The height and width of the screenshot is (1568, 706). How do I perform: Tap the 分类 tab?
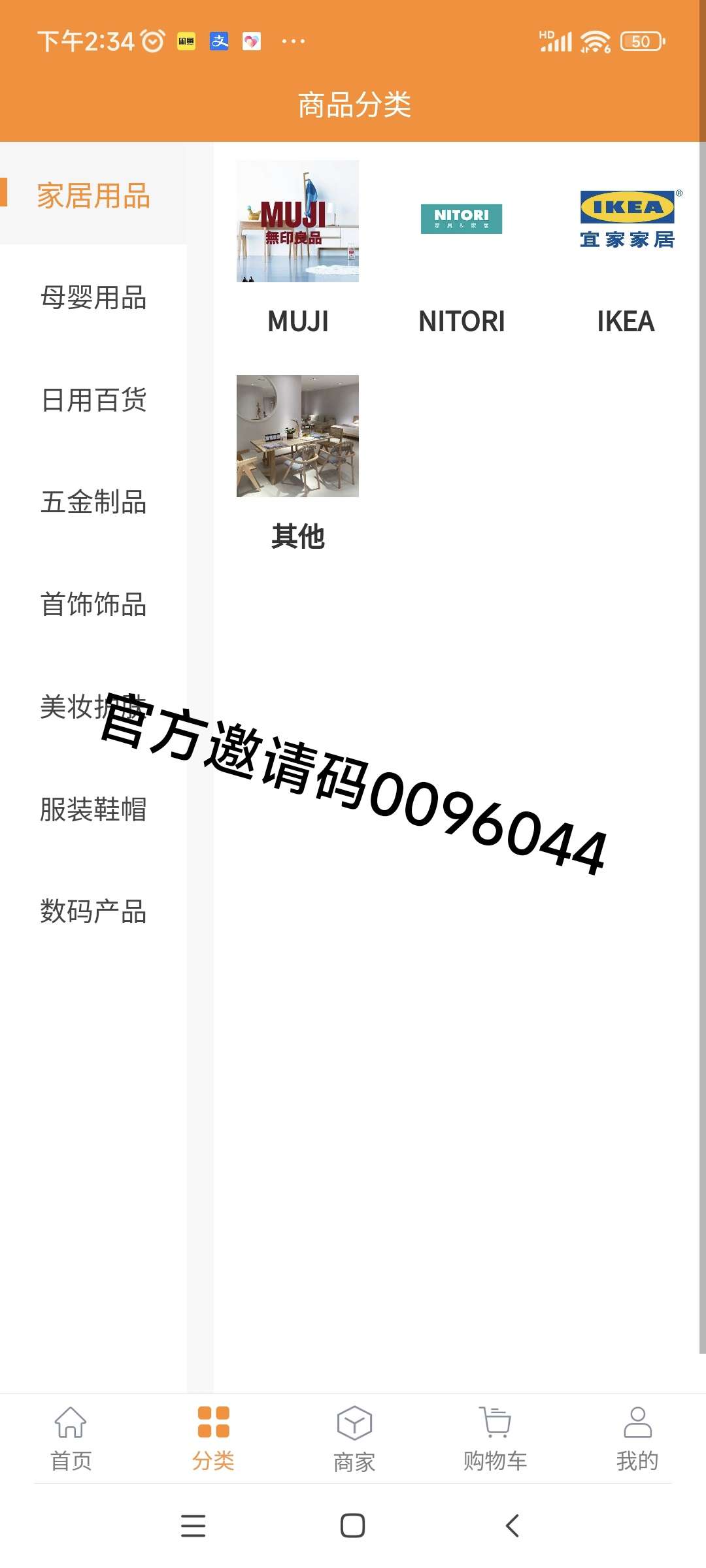[213, 1439]
